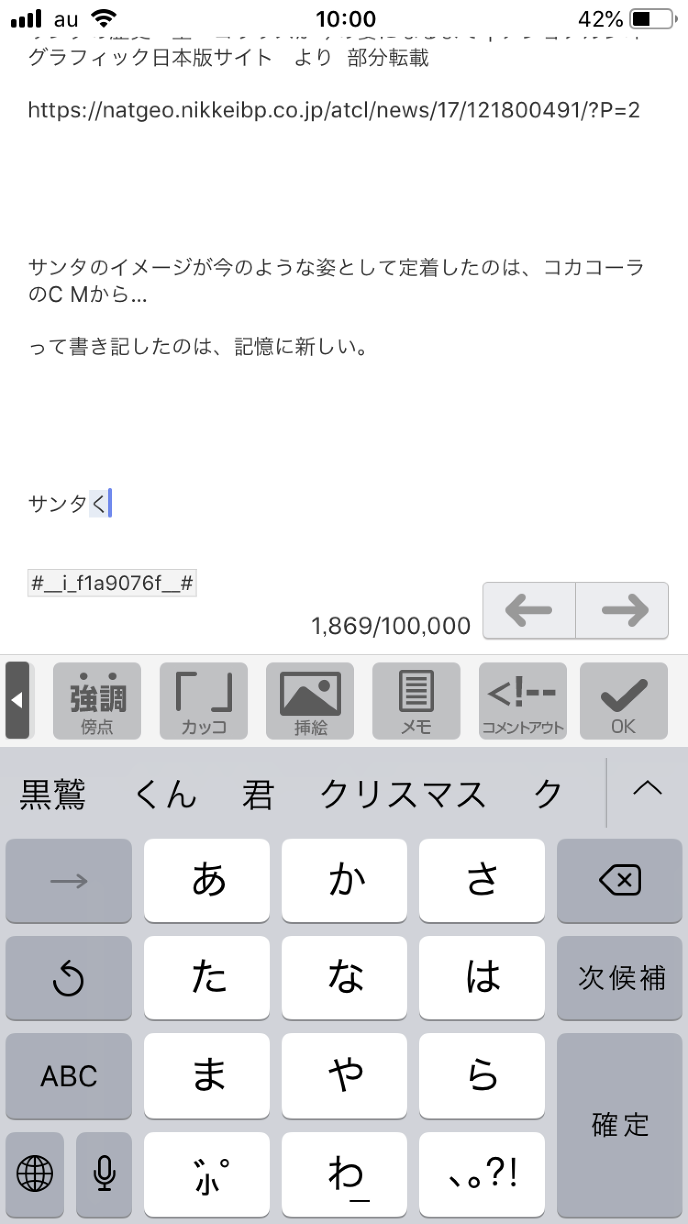Open the keyboard switcher globe
The width and height of the screenshot is (688, 1224).
(35, 1173)
